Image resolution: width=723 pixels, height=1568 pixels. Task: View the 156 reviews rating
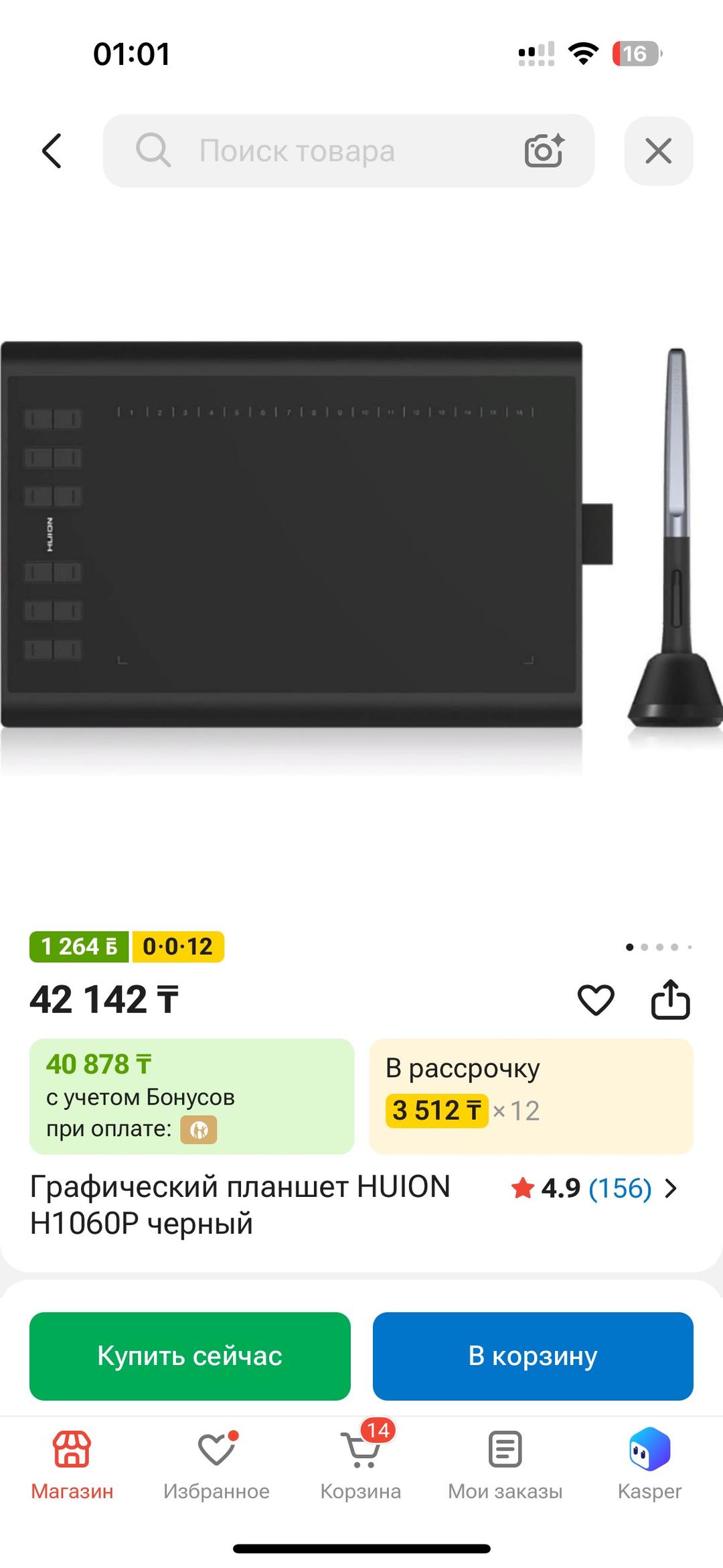tap(594, 1188)
